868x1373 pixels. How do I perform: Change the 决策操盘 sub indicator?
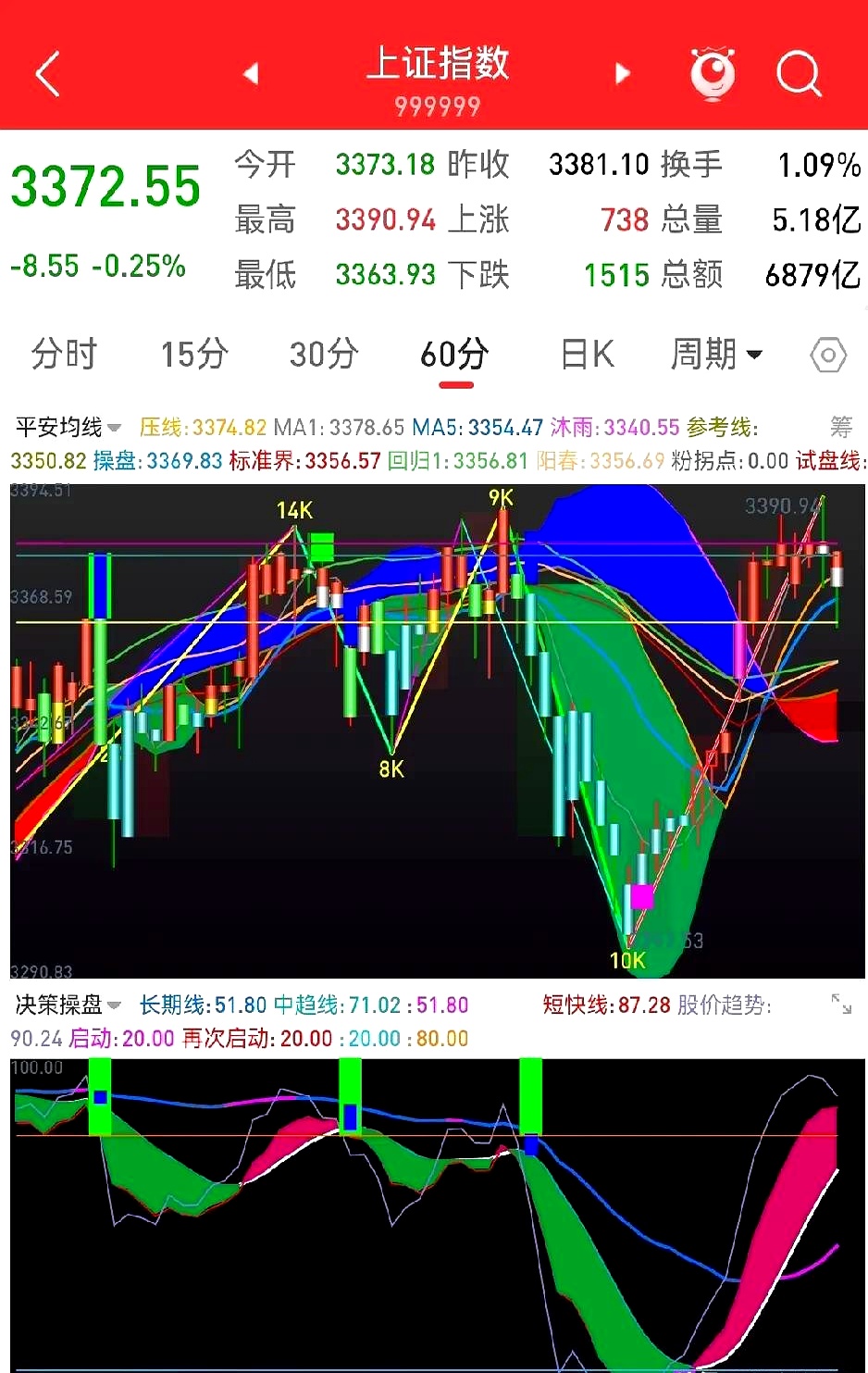tap(68, 1005)
